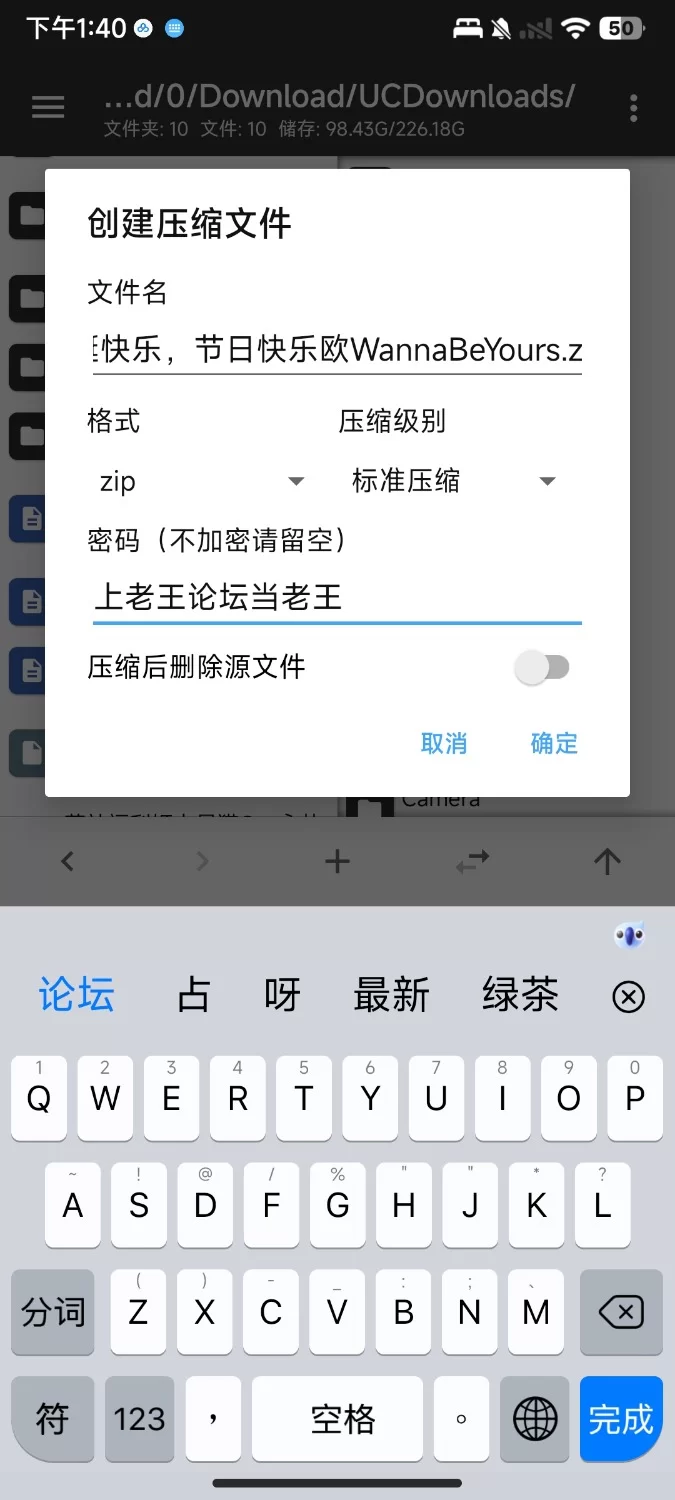This screenshot has height=1500, width=675.
Task: Tap the globe language key
Action: 535,1418
